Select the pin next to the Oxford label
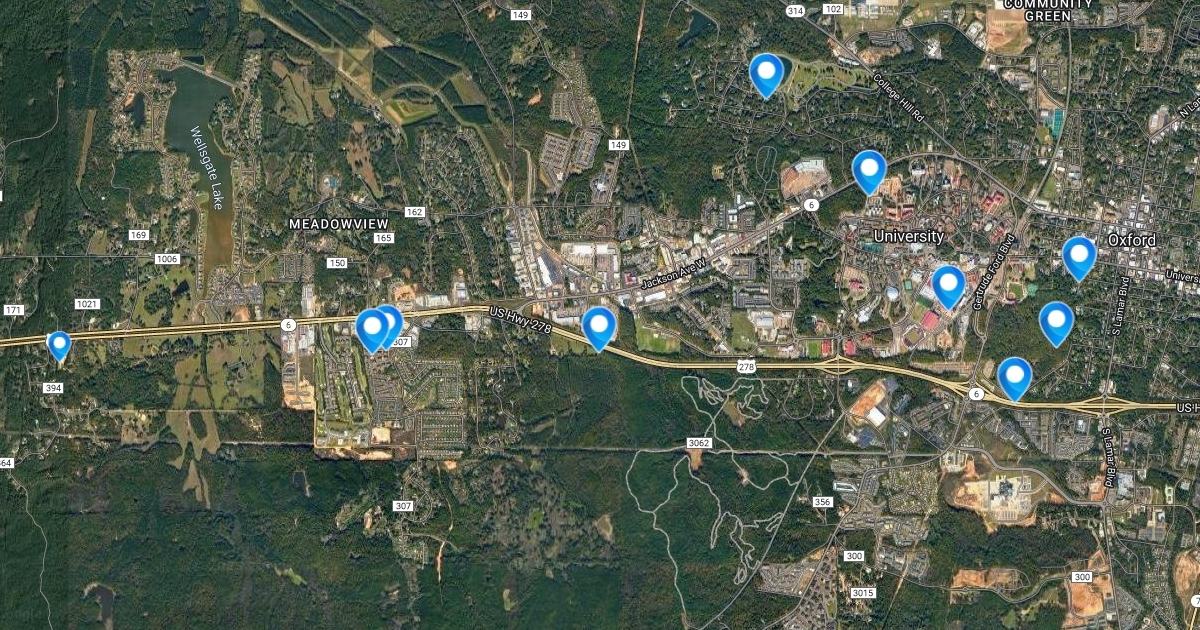Viewport: 1200px width, 630px height. coord(1079,255)
